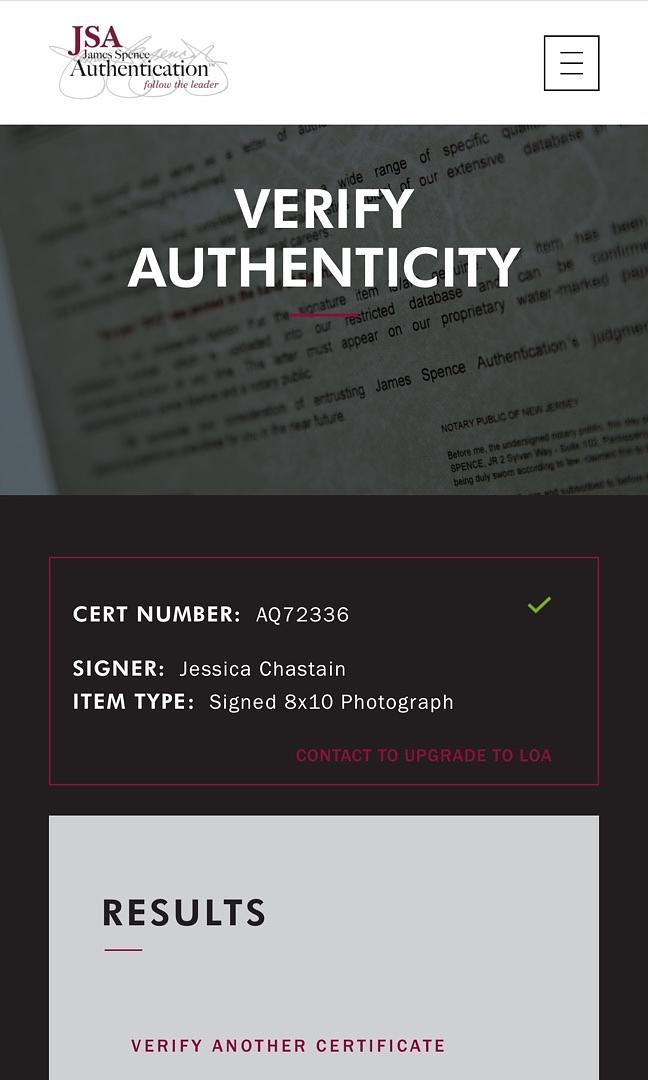Tap the JSA Authentication logo
648x1080 pixels.
(x=140, y=62)
